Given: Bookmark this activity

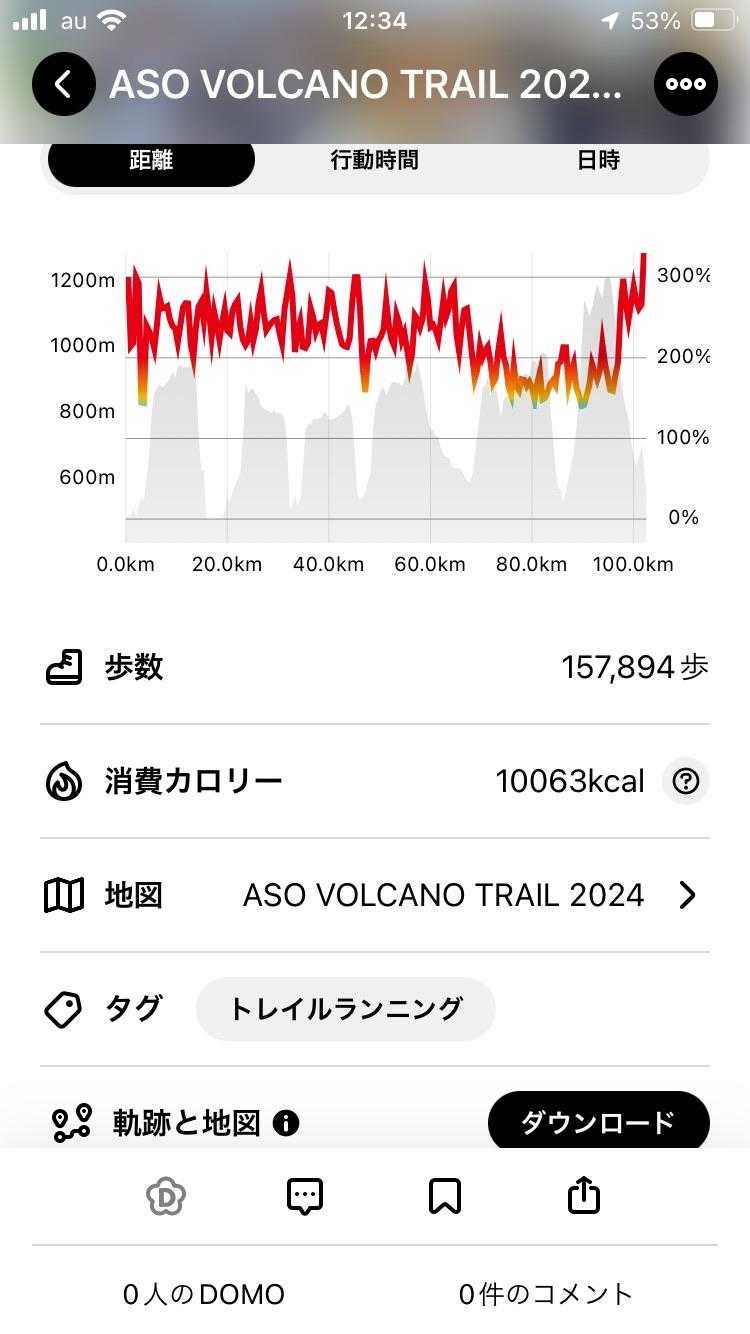Looking at the screenshot, I should pos(445,1195).
